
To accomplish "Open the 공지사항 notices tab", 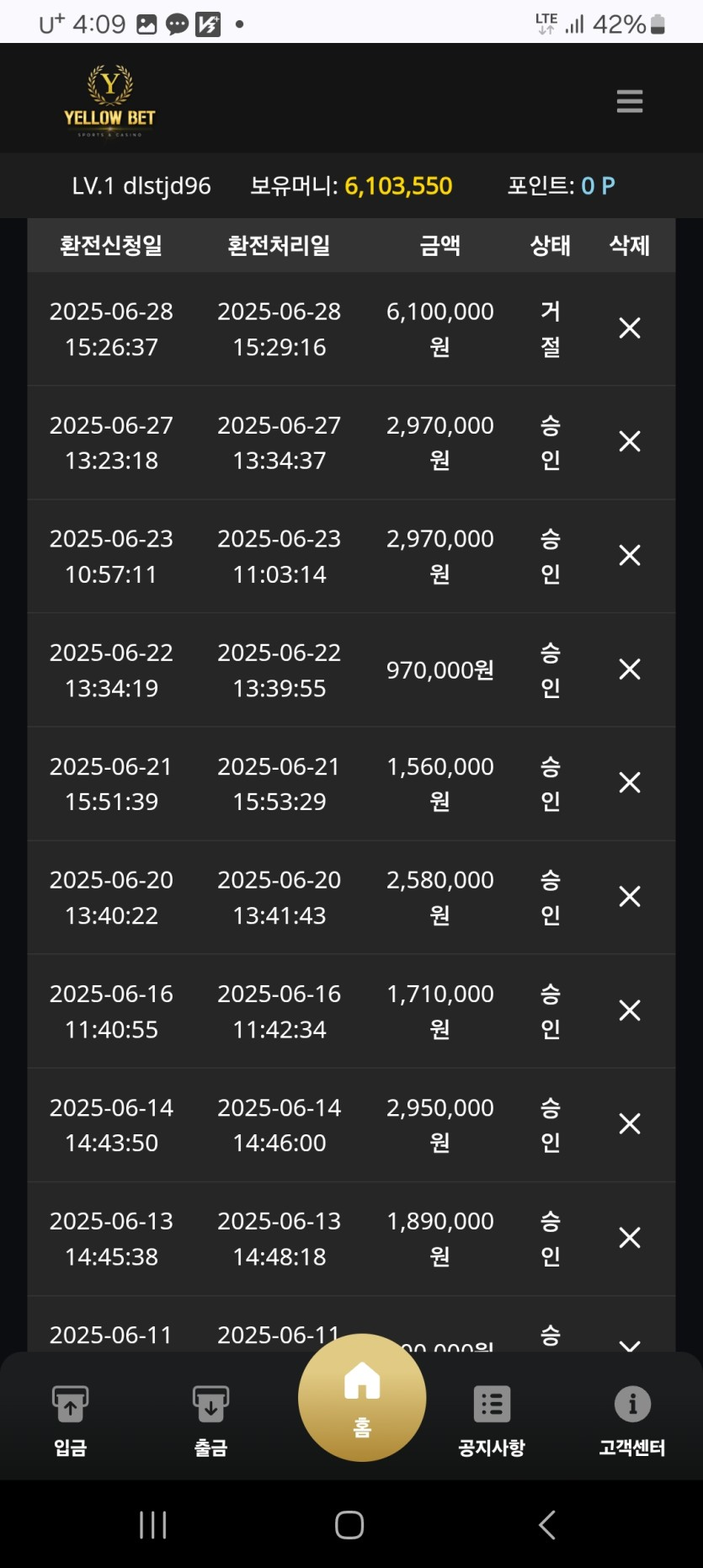I will [492, 1420].
